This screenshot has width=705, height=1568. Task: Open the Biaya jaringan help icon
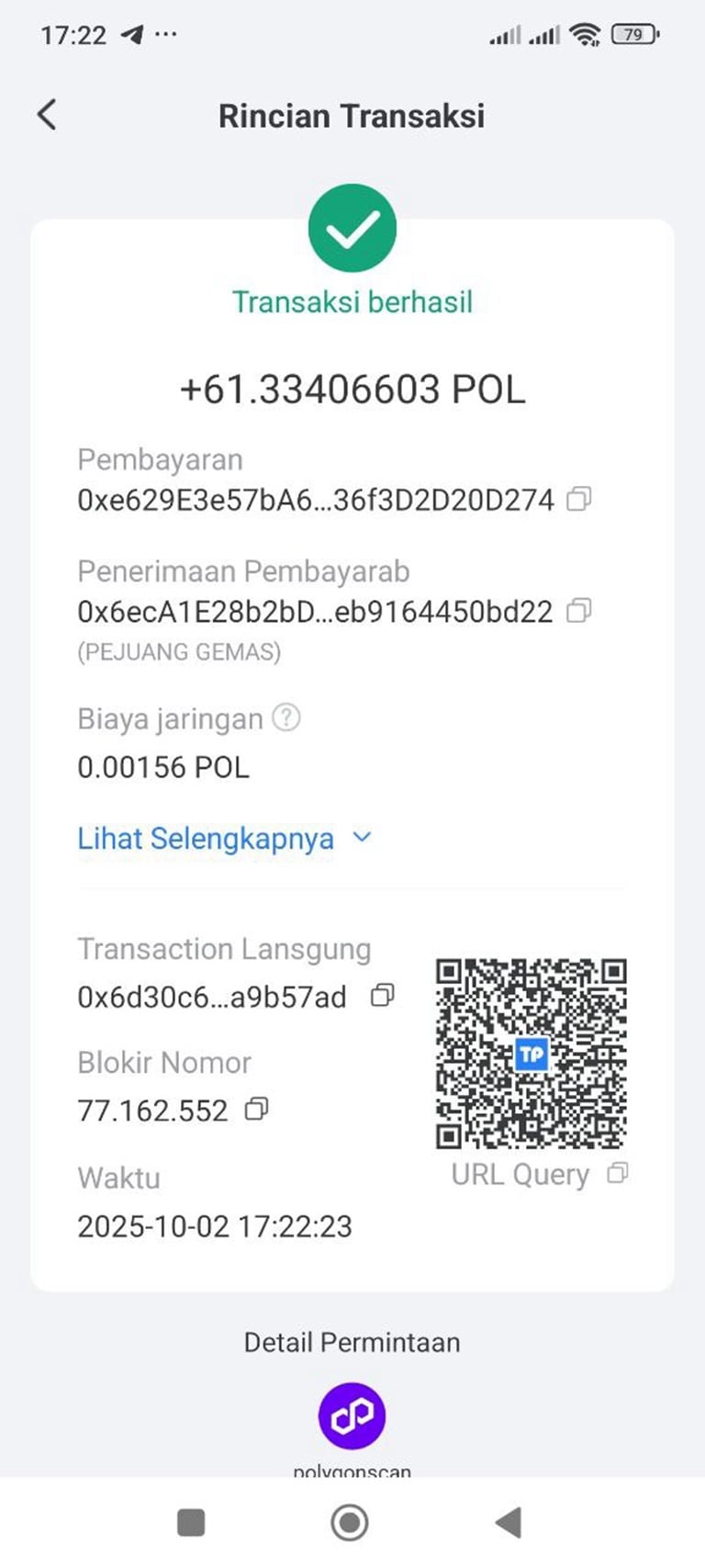tap(286, 717)
